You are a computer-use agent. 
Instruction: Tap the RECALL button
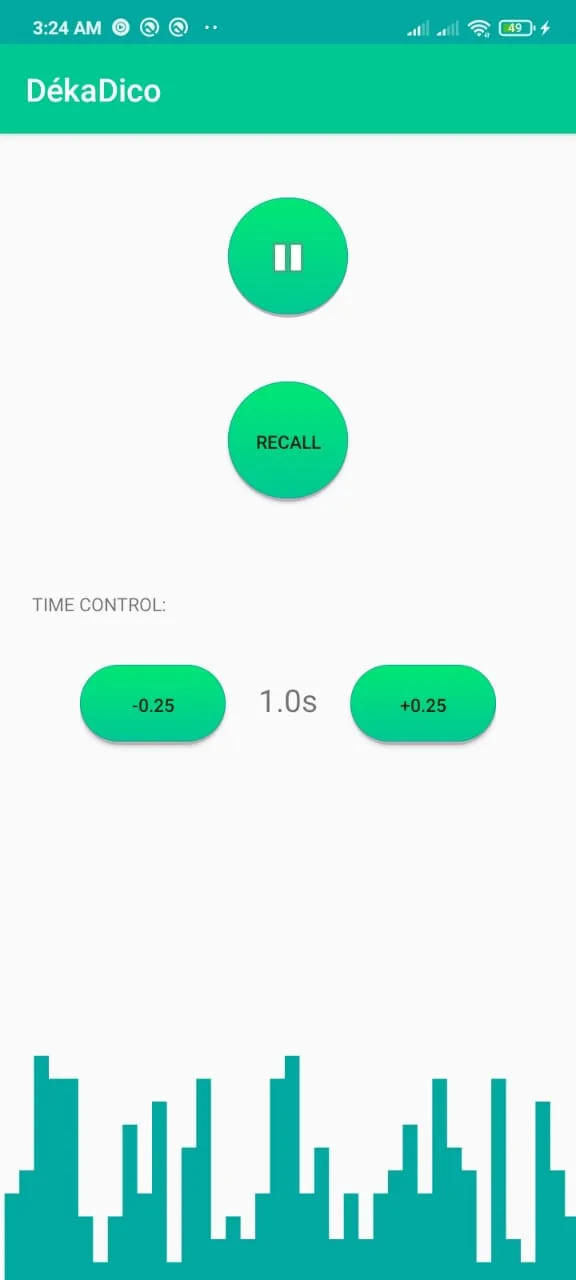point(288,441)
